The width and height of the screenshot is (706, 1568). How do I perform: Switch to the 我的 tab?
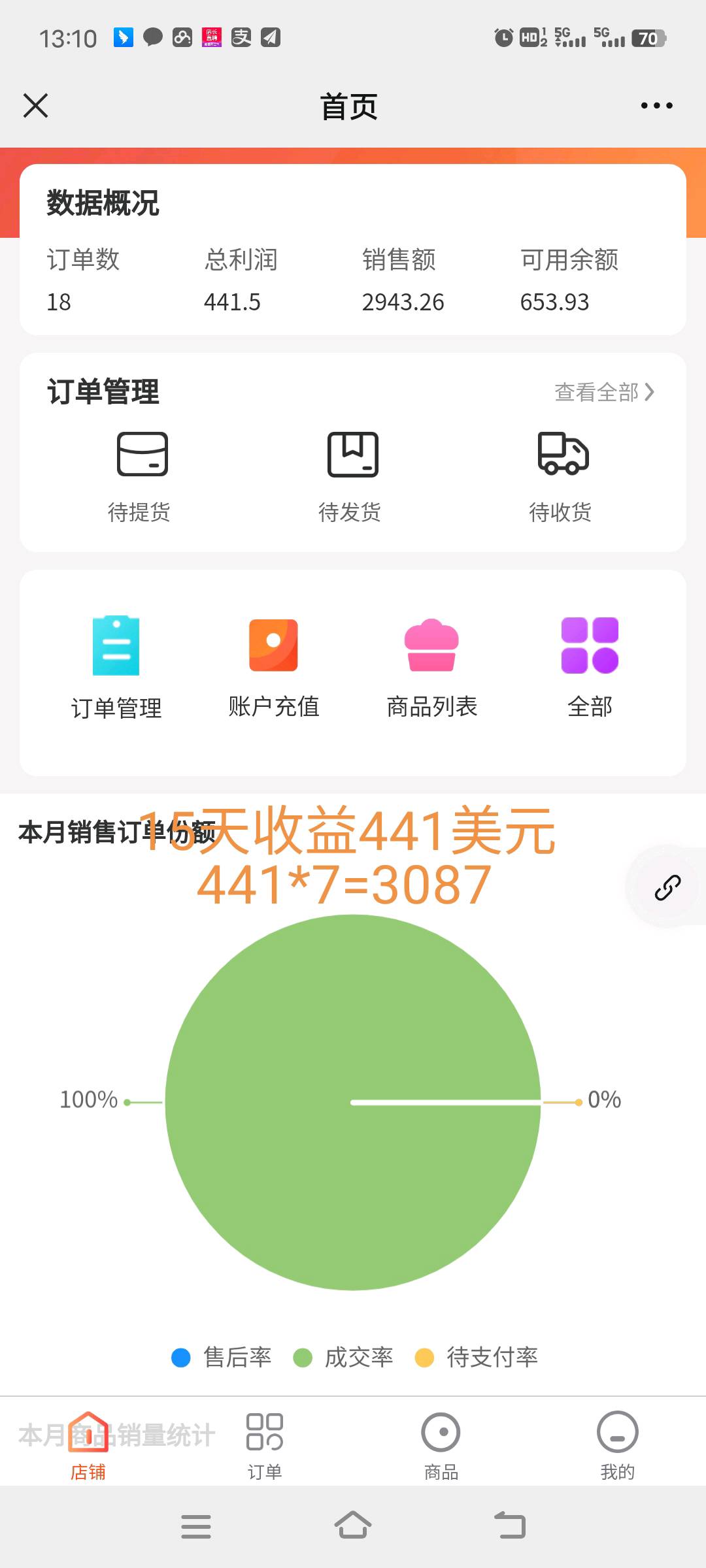pyautogui.click(x=617, y=1445)
